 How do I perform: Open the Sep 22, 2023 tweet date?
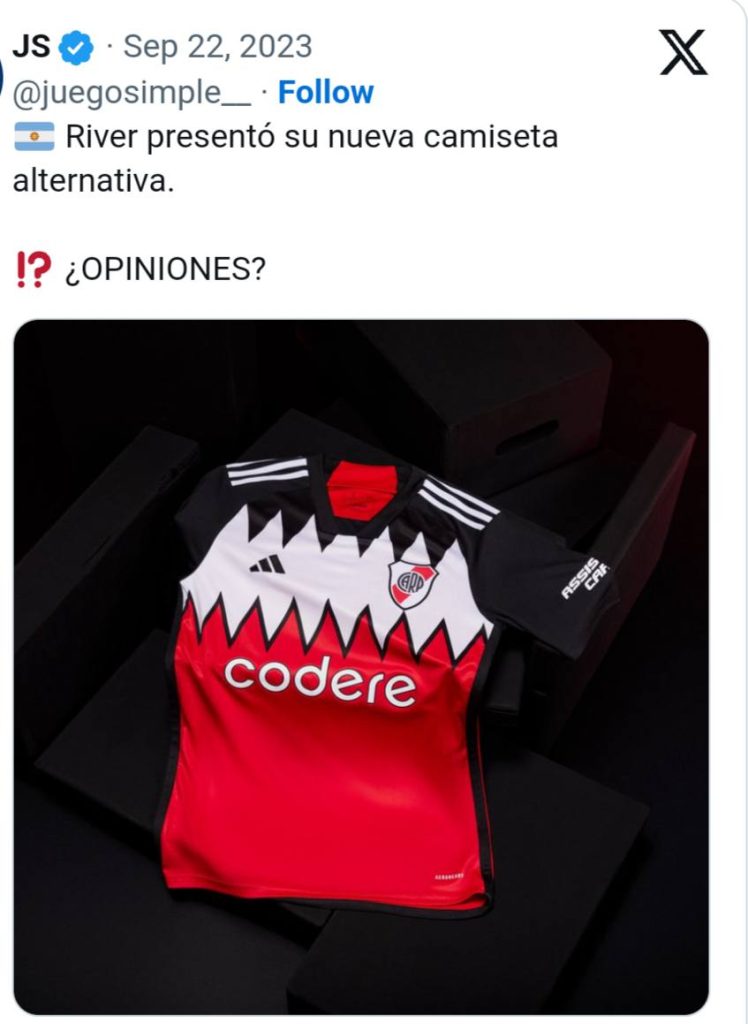click(217, 46)
